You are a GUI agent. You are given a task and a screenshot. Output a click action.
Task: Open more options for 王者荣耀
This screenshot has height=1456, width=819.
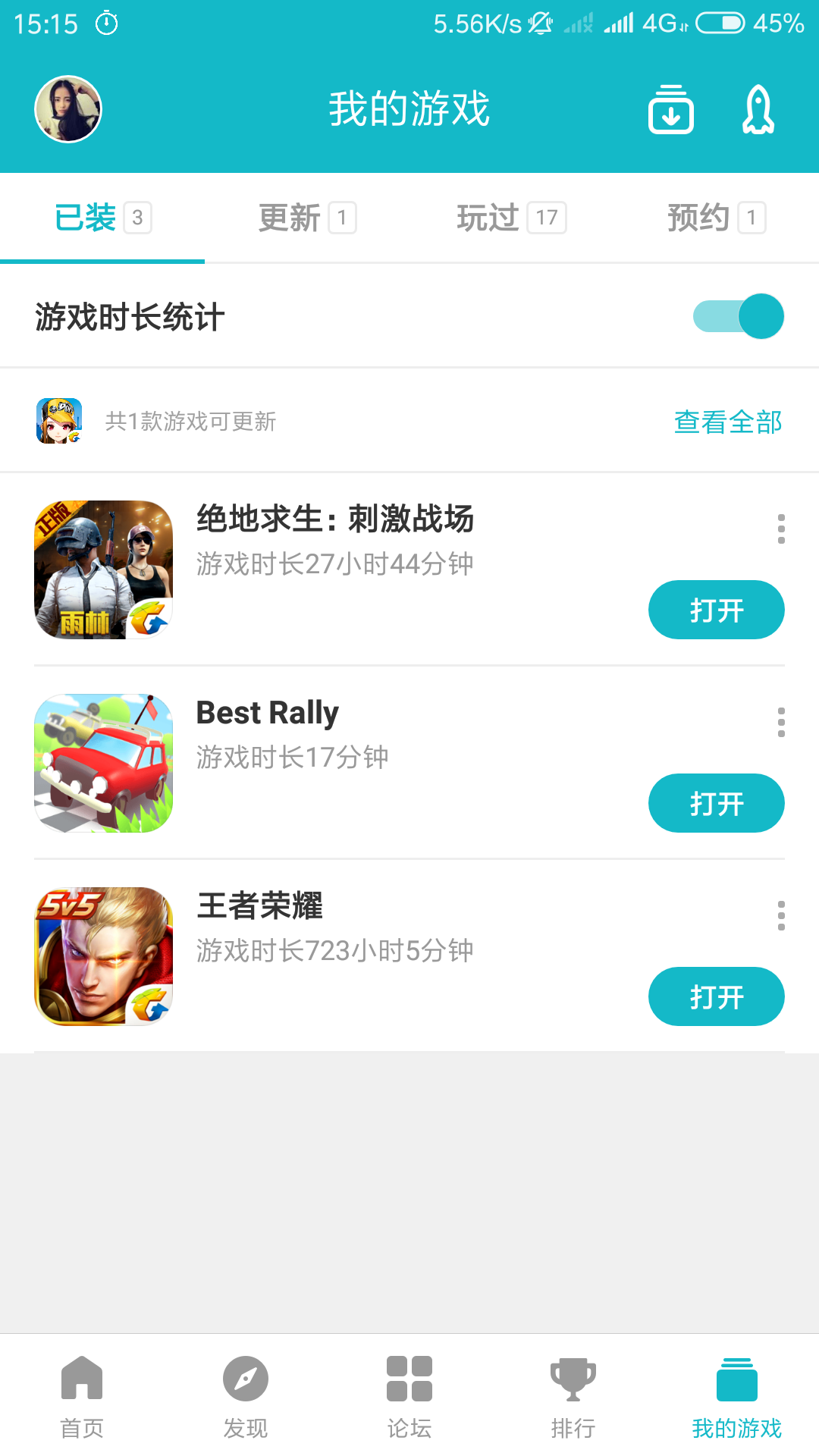[x=781, y=915]
